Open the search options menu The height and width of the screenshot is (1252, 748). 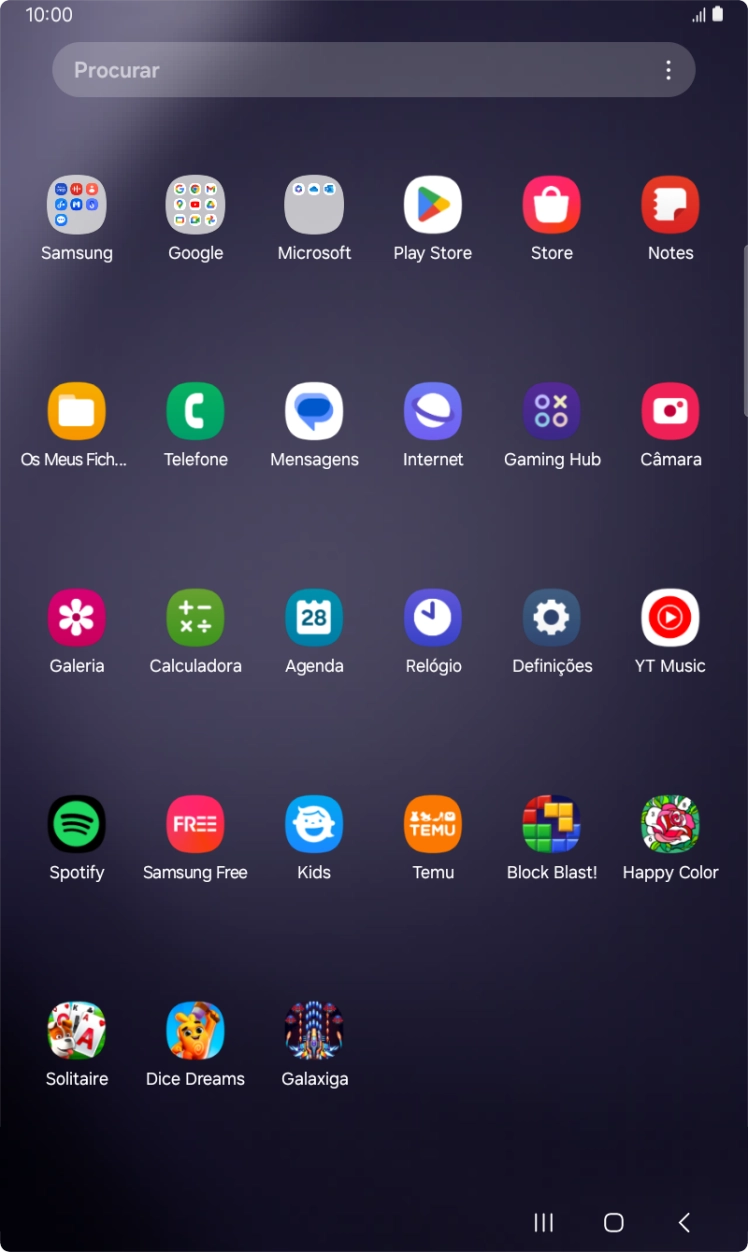668,70
